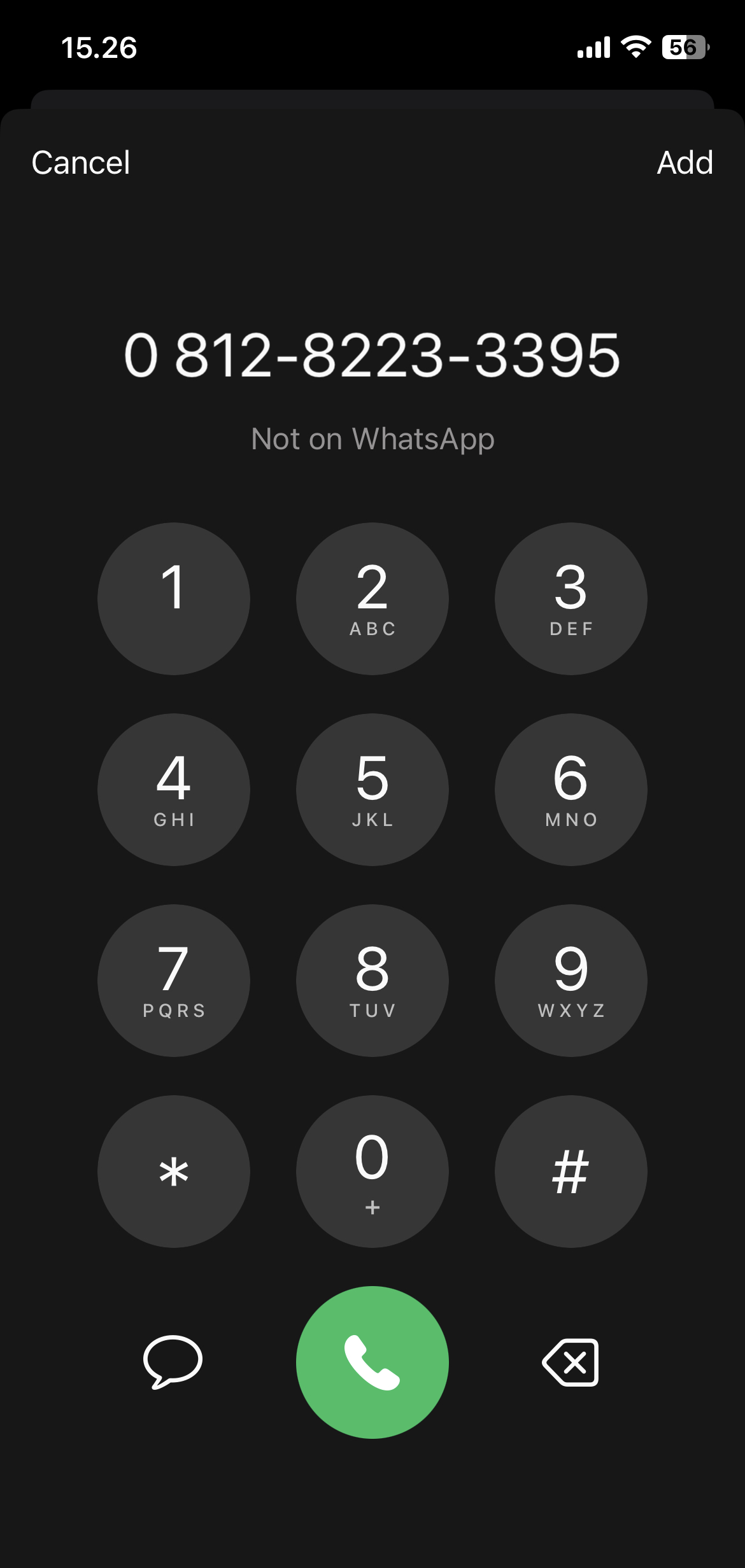Dial digit 9 WXYZ
This screenshot has height=1568, width=745.
pos(571,980)
